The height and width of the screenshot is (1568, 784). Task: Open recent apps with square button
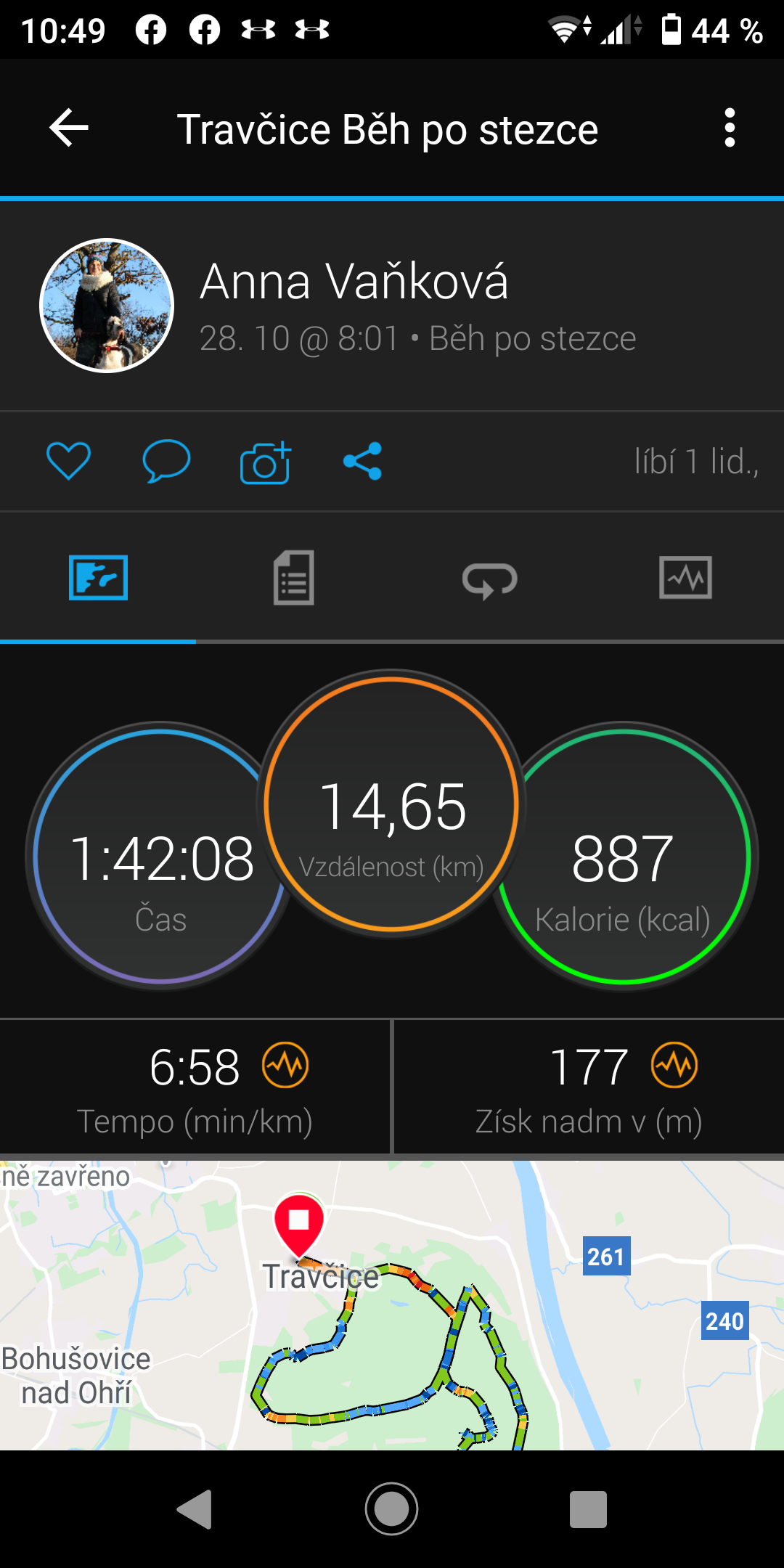tap(588, 1510)
